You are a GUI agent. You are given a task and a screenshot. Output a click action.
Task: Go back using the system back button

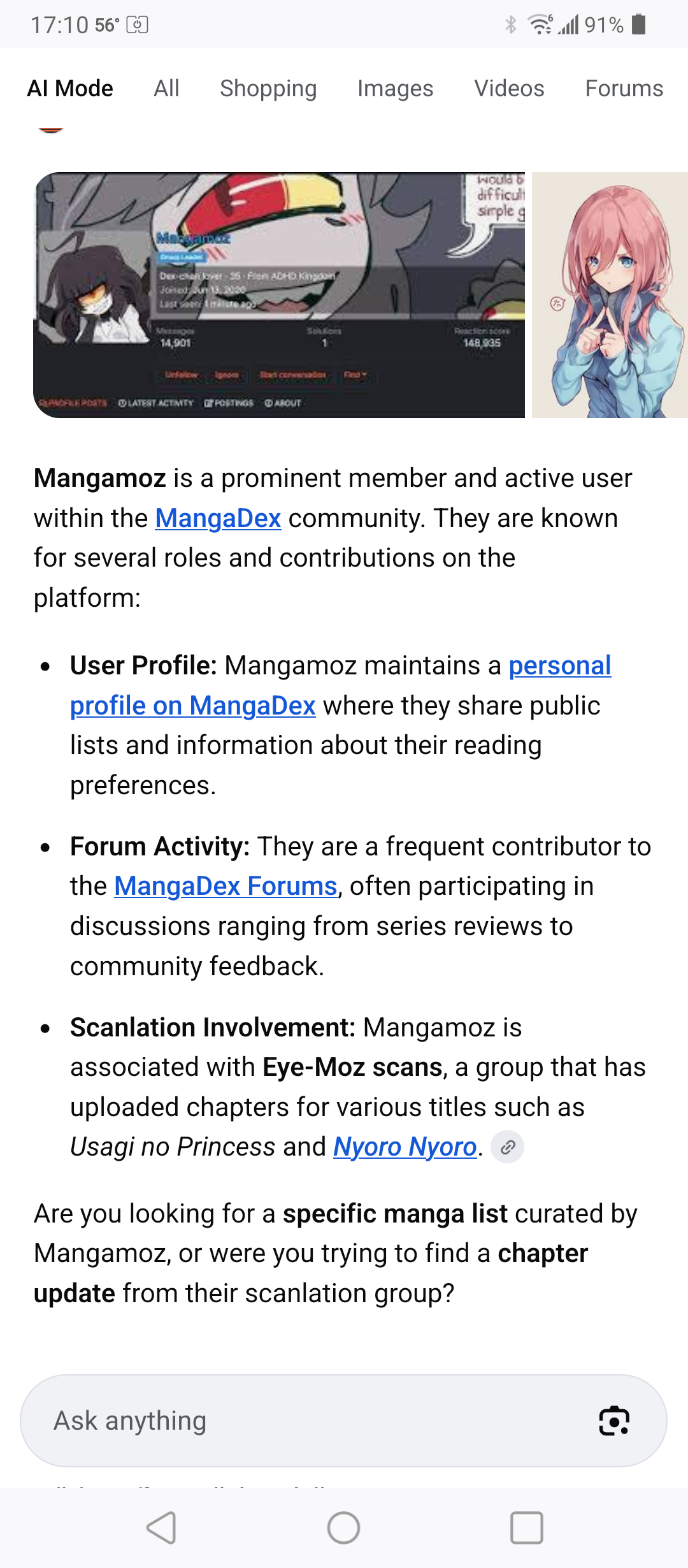[161, 1528]
